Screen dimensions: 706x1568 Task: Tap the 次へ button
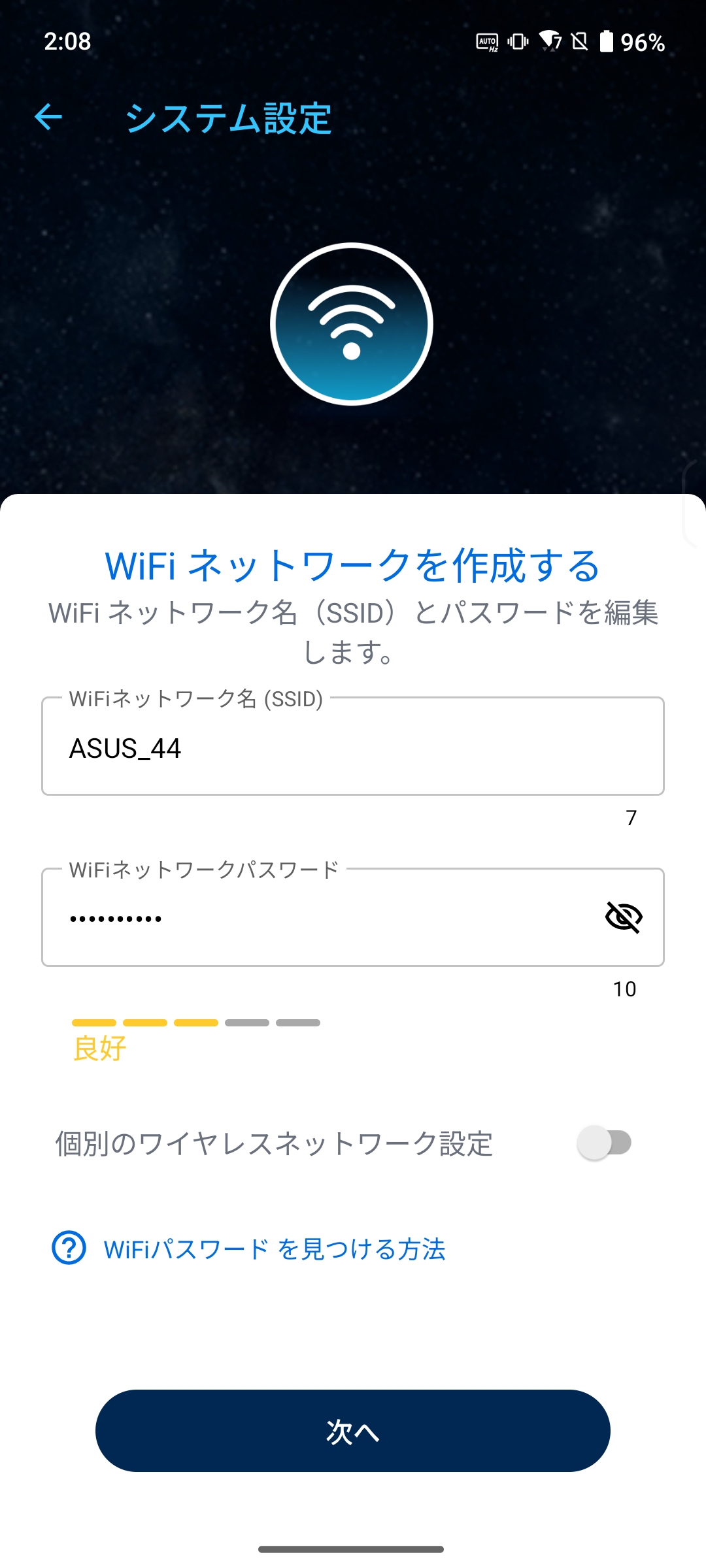tap(353, 1431)
